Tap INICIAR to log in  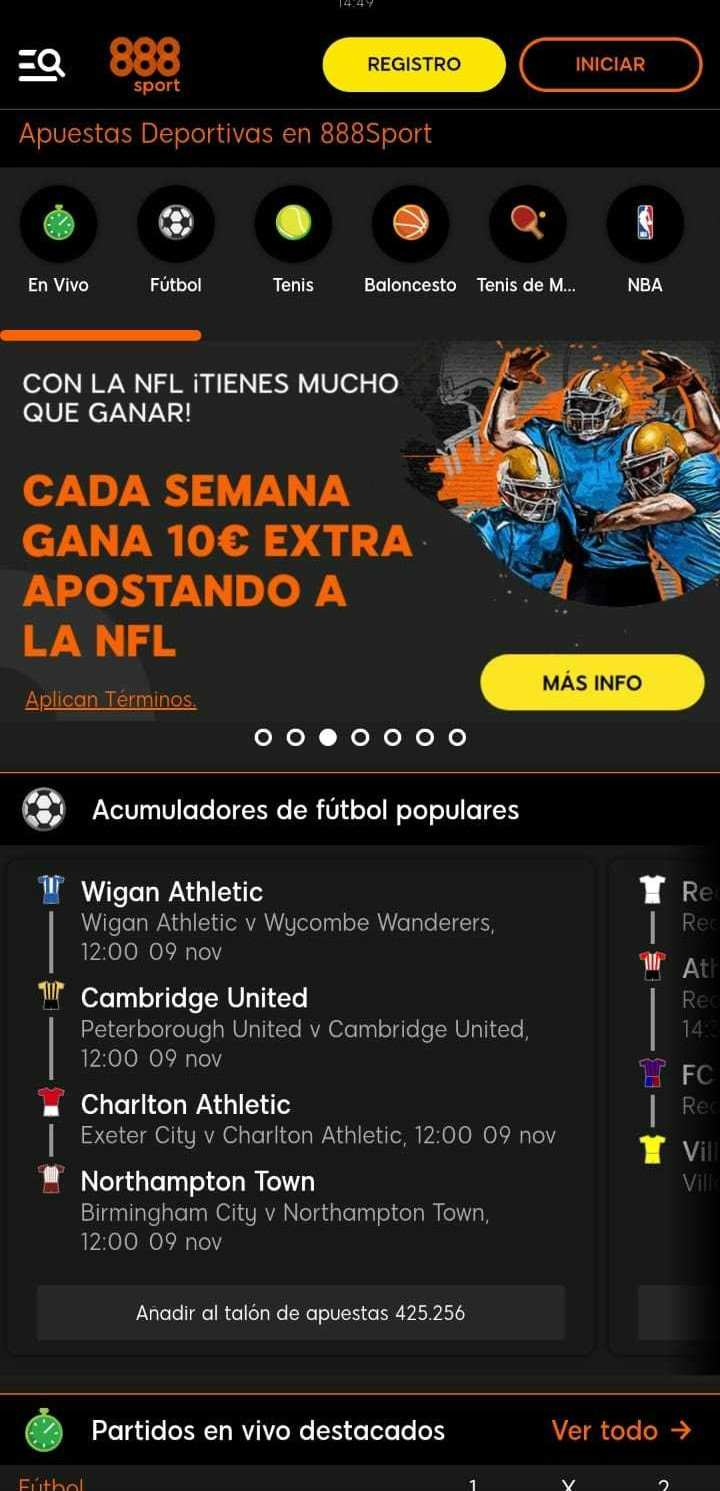pos(610,64)
